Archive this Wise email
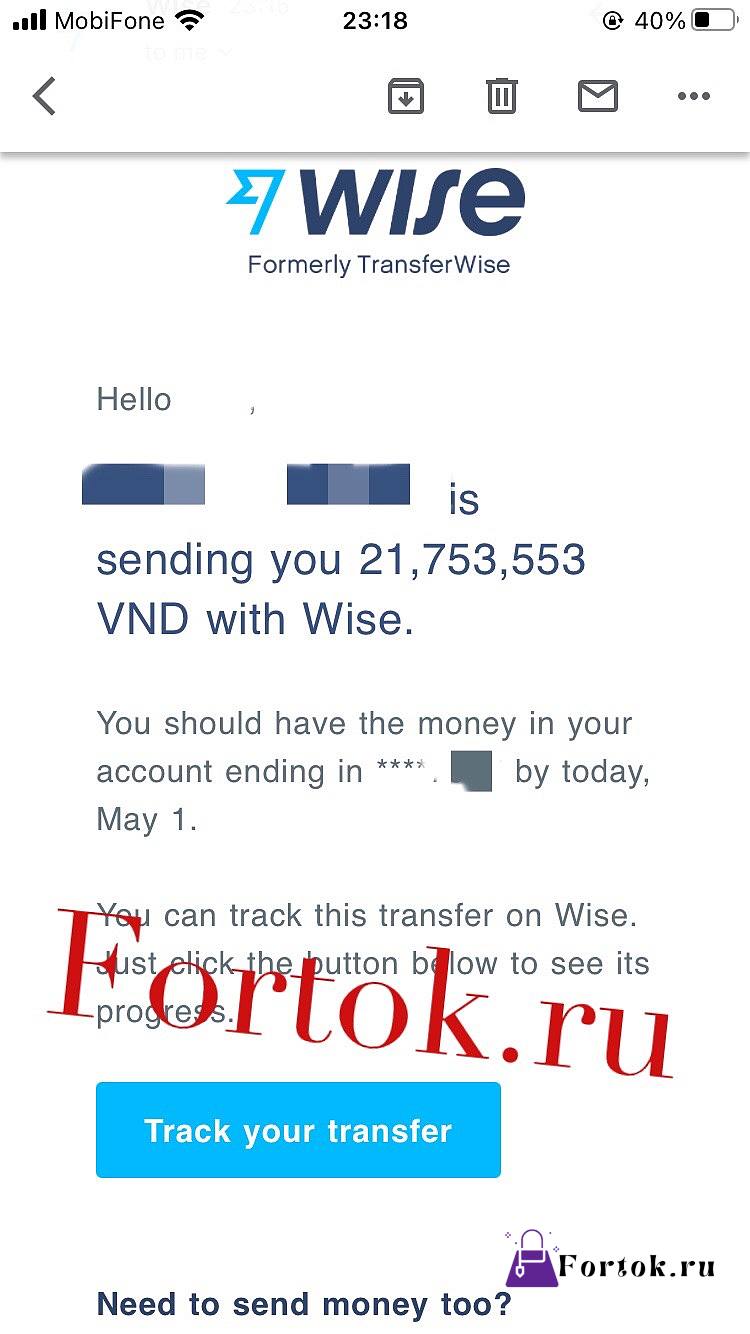Viewport: 750px width, 1334px height. pyautogui.click(x=406, y=97)
